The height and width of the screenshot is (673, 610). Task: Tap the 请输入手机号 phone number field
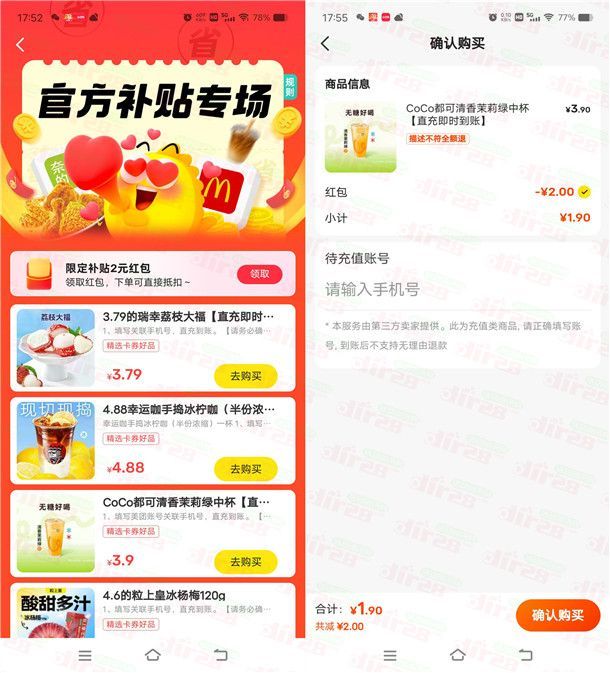[x=456, y=290]
